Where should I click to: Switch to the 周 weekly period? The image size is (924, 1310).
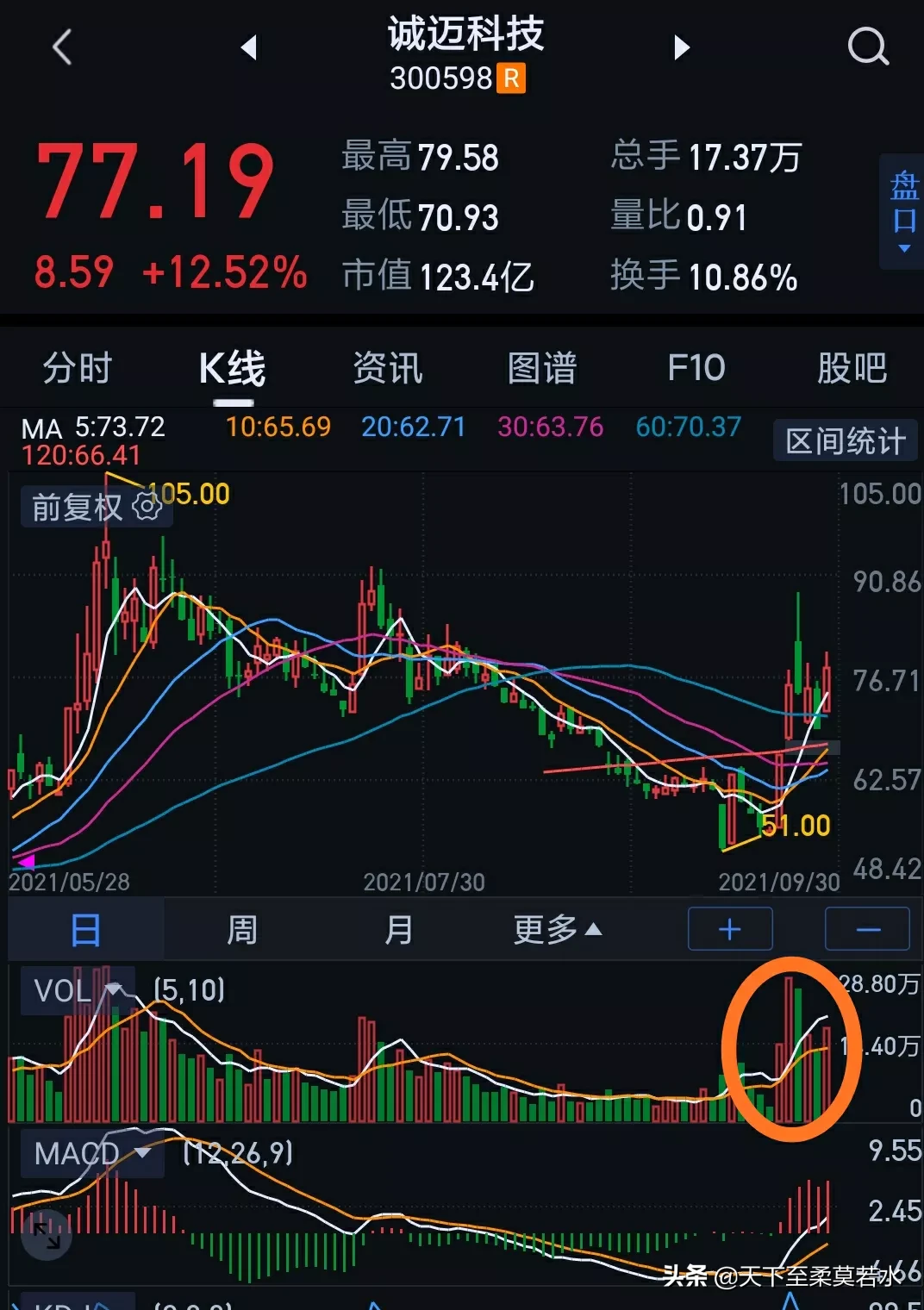(x=242, y=930)
